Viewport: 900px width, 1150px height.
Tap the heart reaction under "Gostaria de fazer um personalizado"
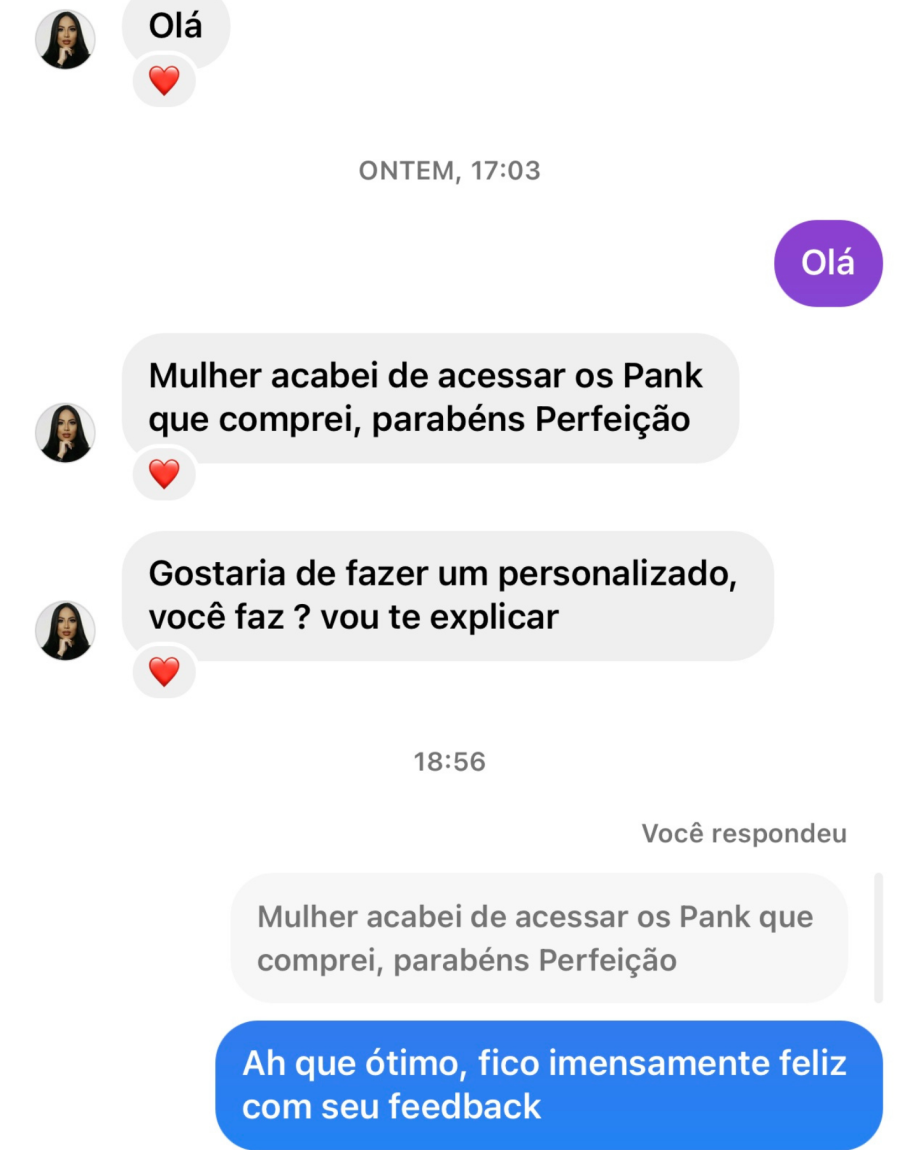(x=164, y=671)
